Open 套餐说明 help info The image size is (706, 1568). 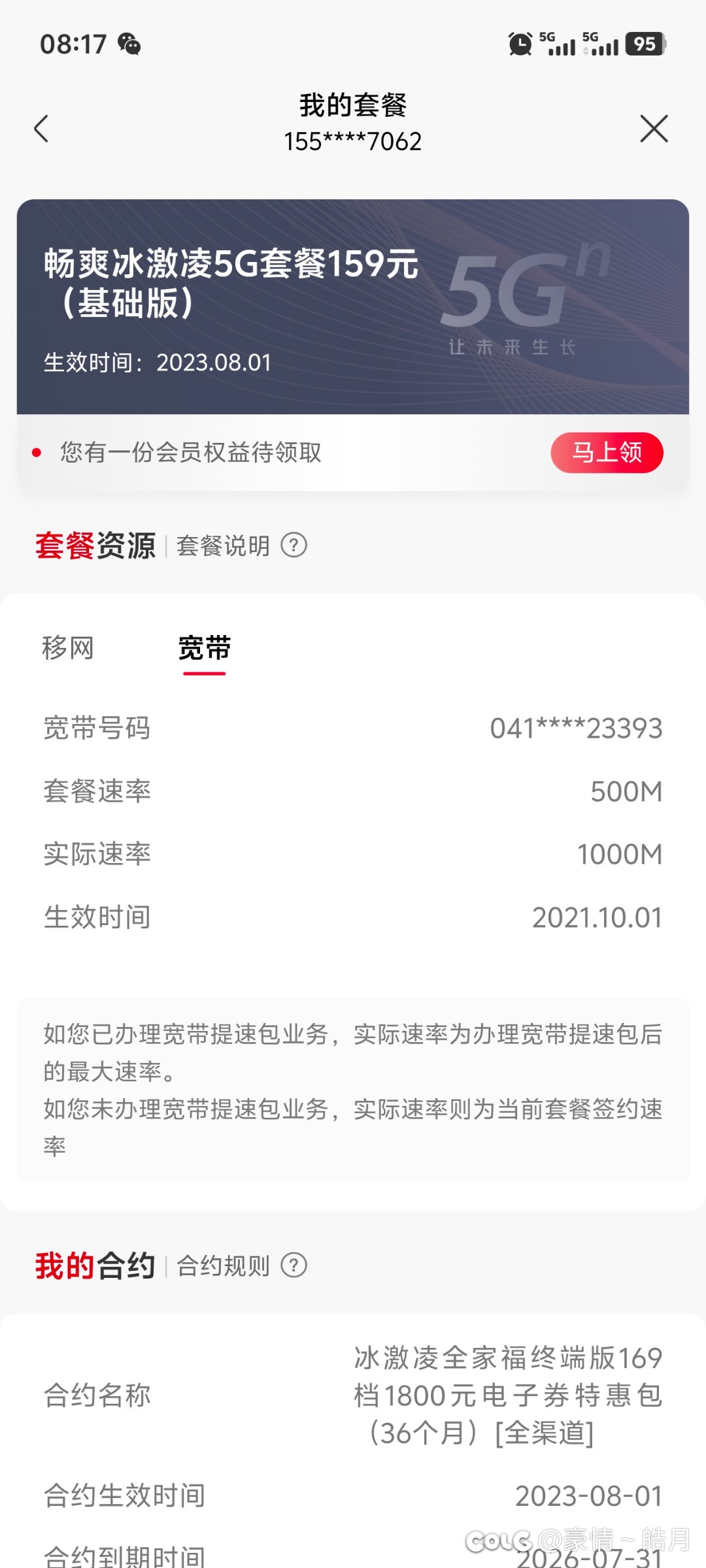coord(241,546)
